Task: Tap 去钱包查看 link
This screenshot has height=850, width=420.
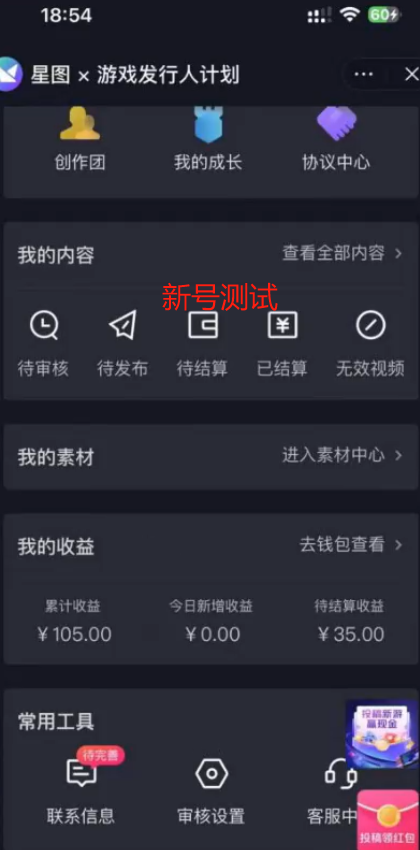Action: [x=351, y=544]
